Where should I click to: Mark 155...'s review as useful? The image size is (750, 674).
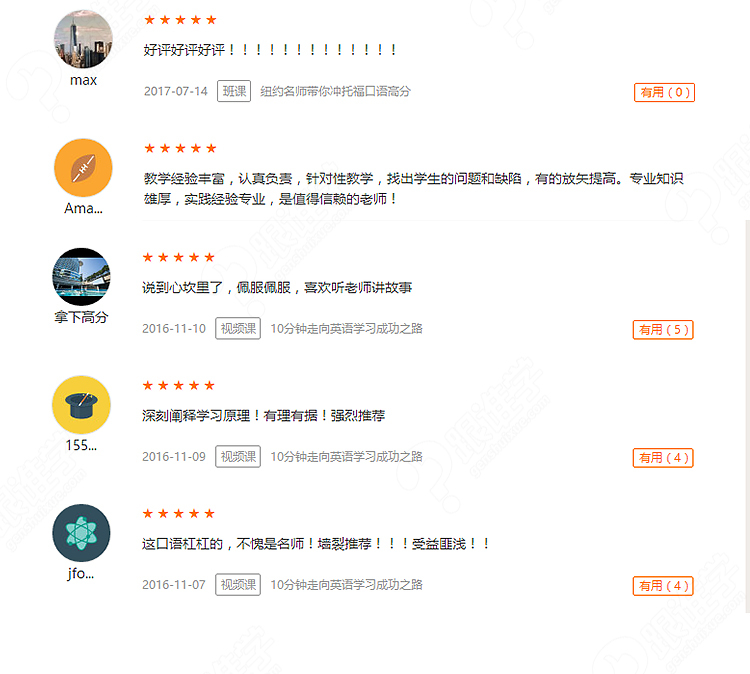click(x=663, y=458)
